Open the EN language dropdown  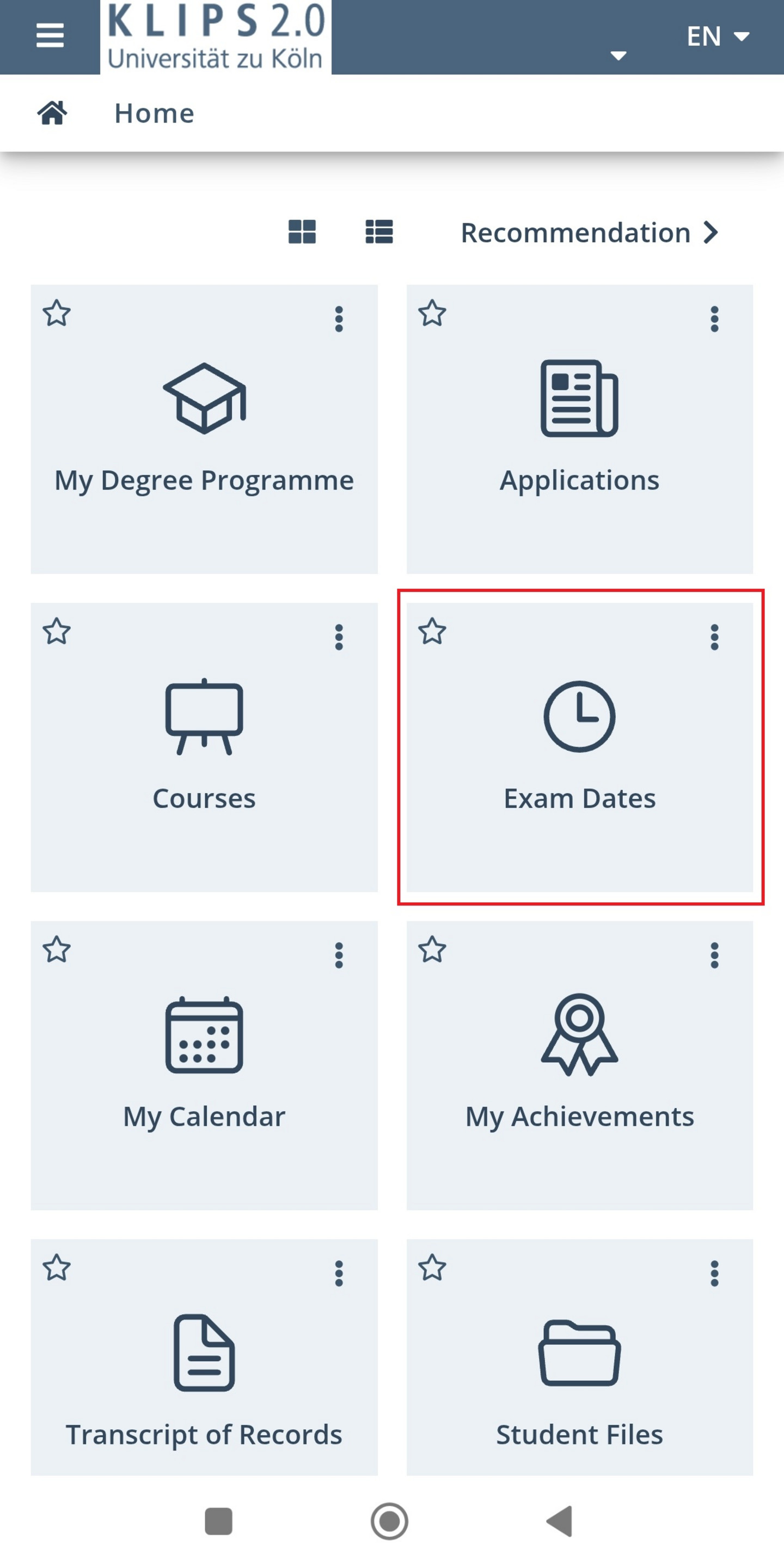coord(718,36)
